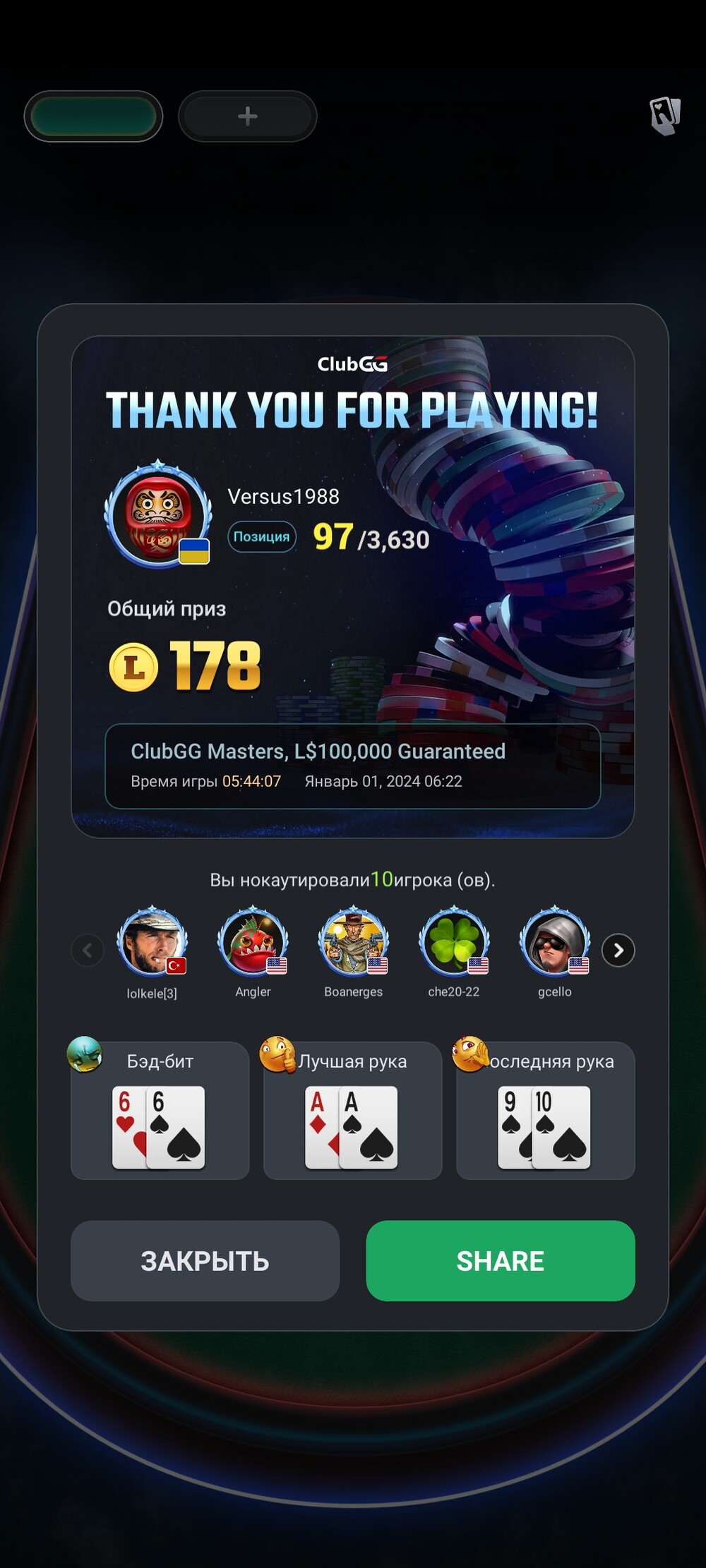Add a new table with the plus tab

pyautogui.click(x=247, y=116)
